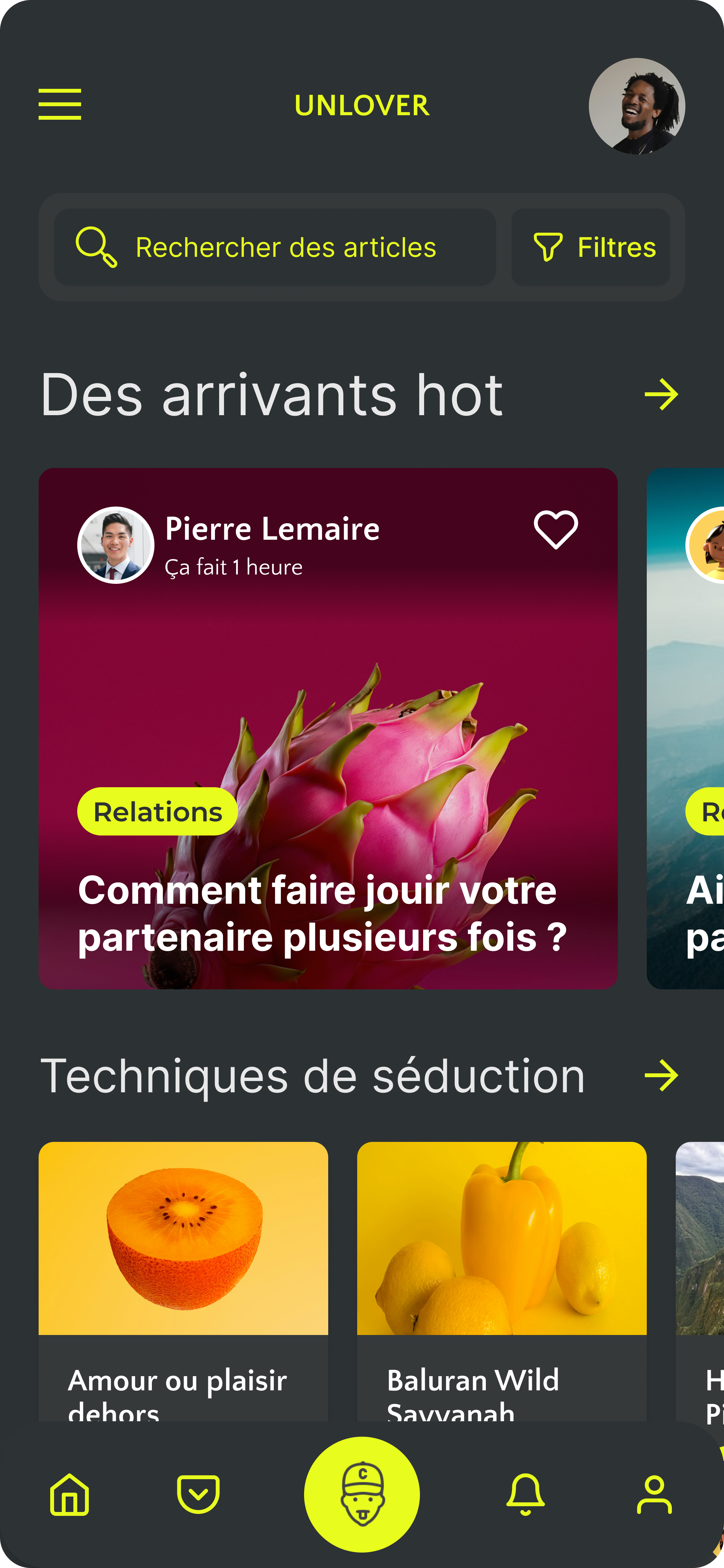Open the Filtres button
Viewport: 724px width, 1568px height.
(x=590, y=247)
